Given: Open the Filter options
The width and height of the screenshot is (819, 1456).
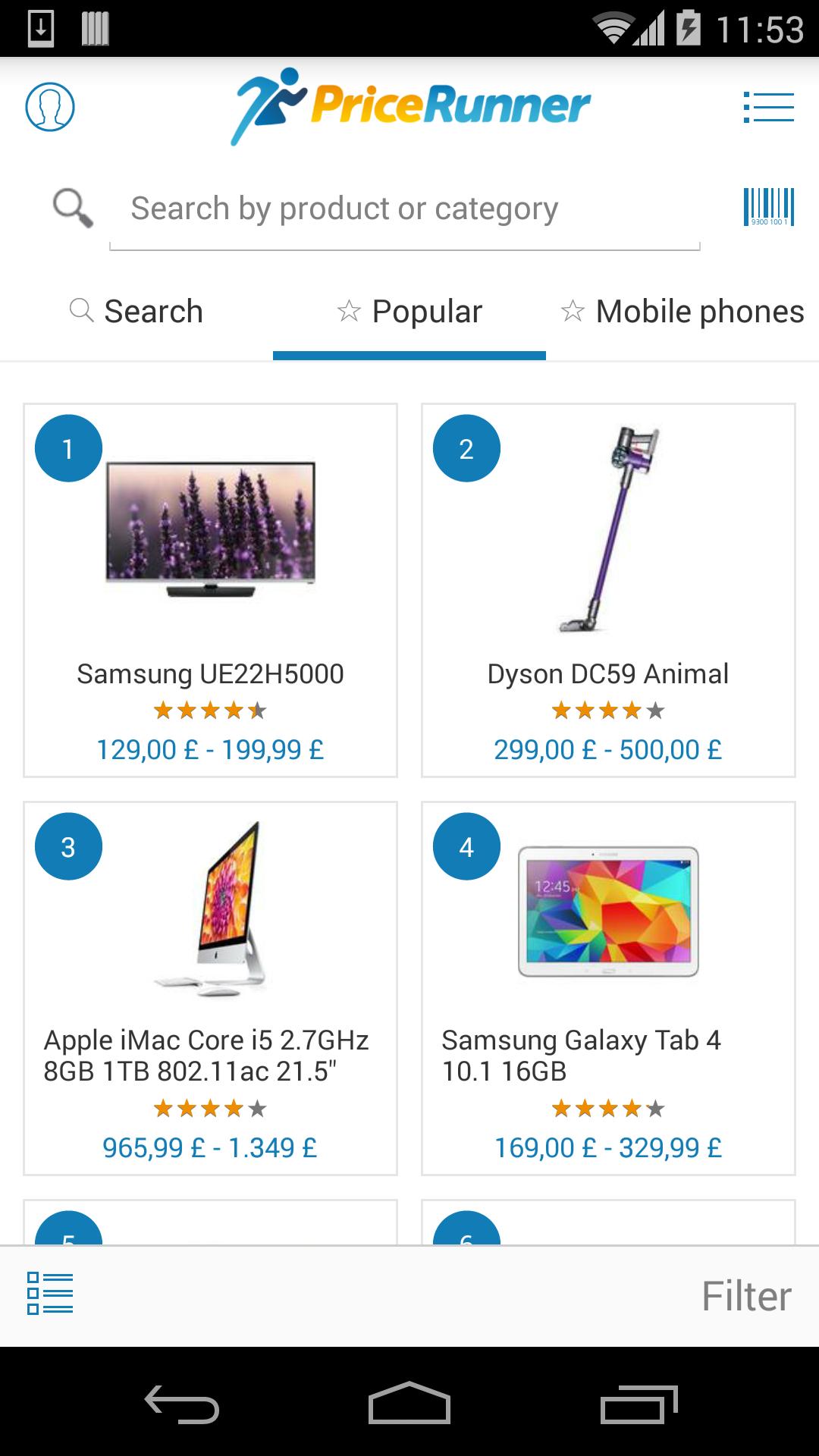Looking at the screenshot, I should (x=746, y=1296).
